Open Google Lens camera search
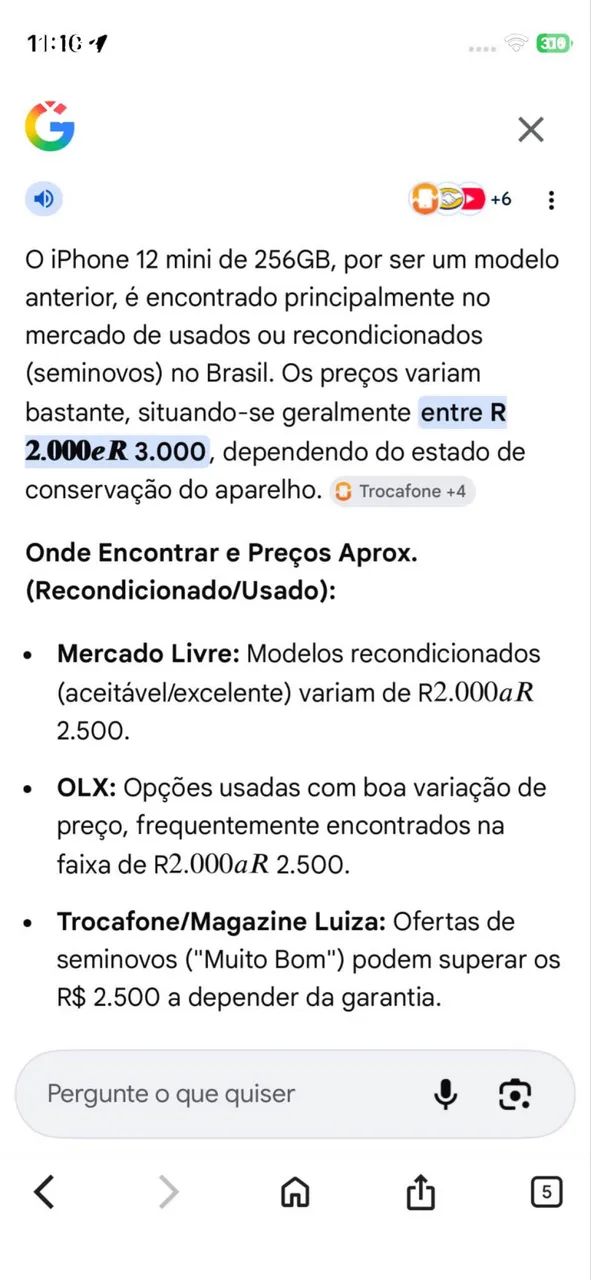This screenshot has width=591, height=1280. coord(515,1094)
